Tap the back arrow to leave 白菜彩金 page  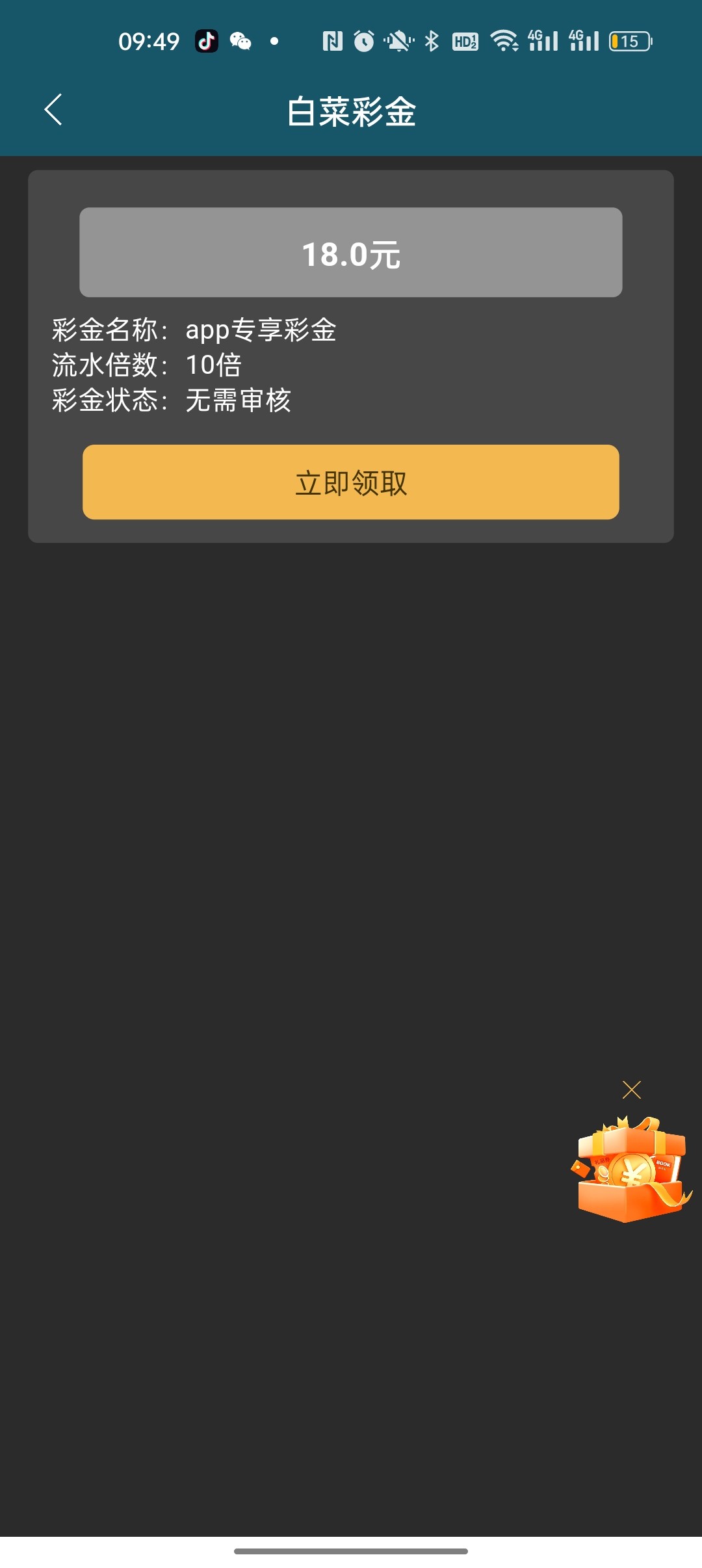[54, 111]
